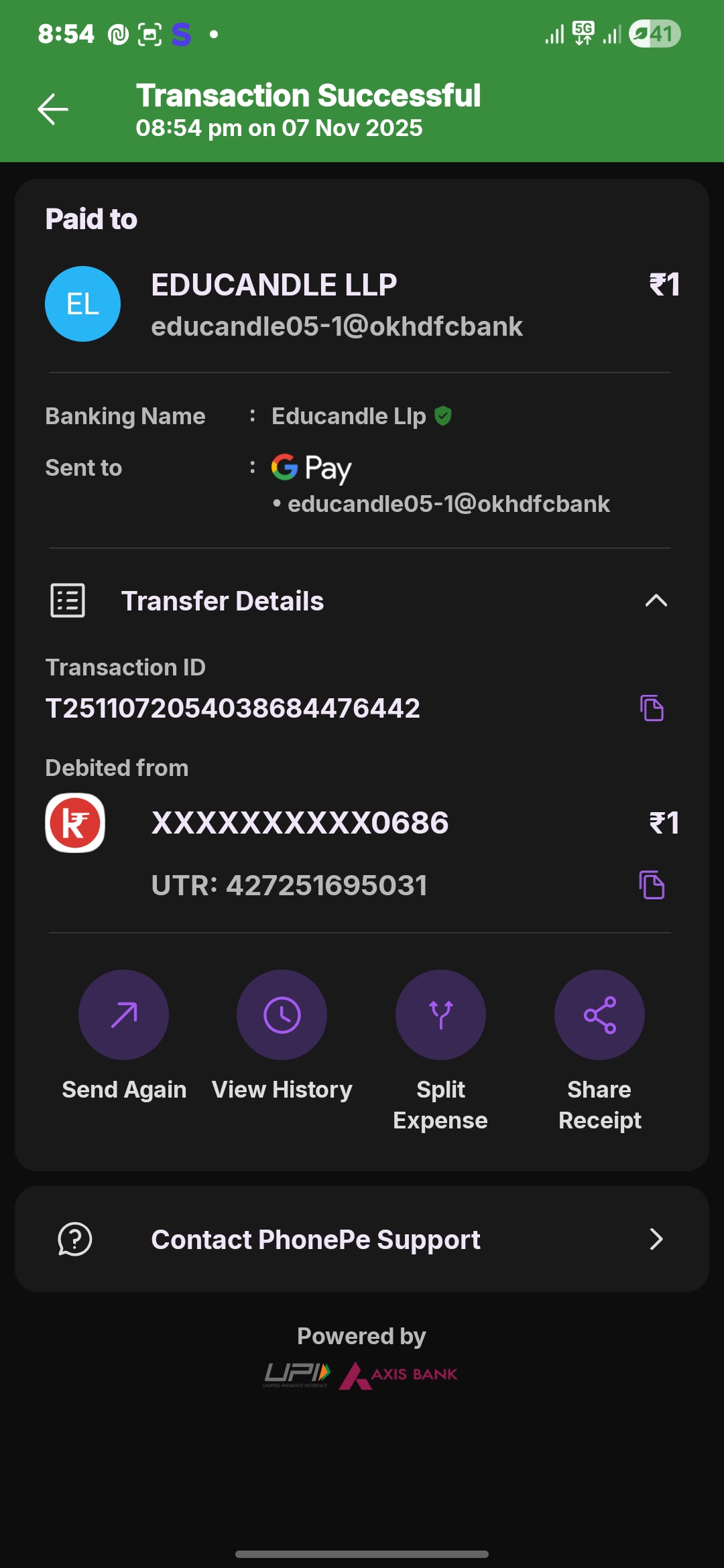Viewport: 724px width, 1568px height.
Task: Tap Send Again
Action: [x=123, y=1015]
